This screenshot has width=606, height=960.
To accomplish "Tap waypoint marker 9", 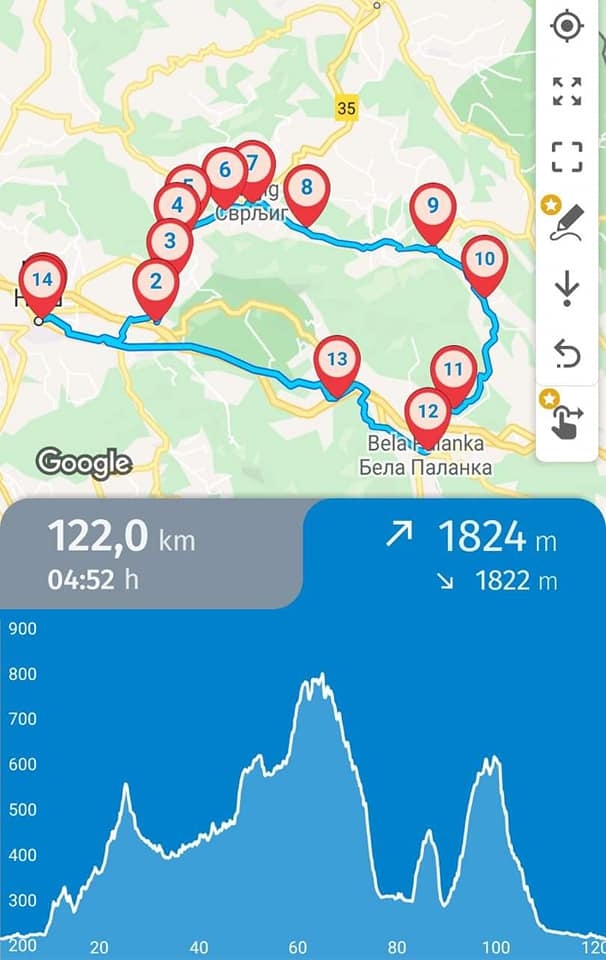I will tap(433, 207).
